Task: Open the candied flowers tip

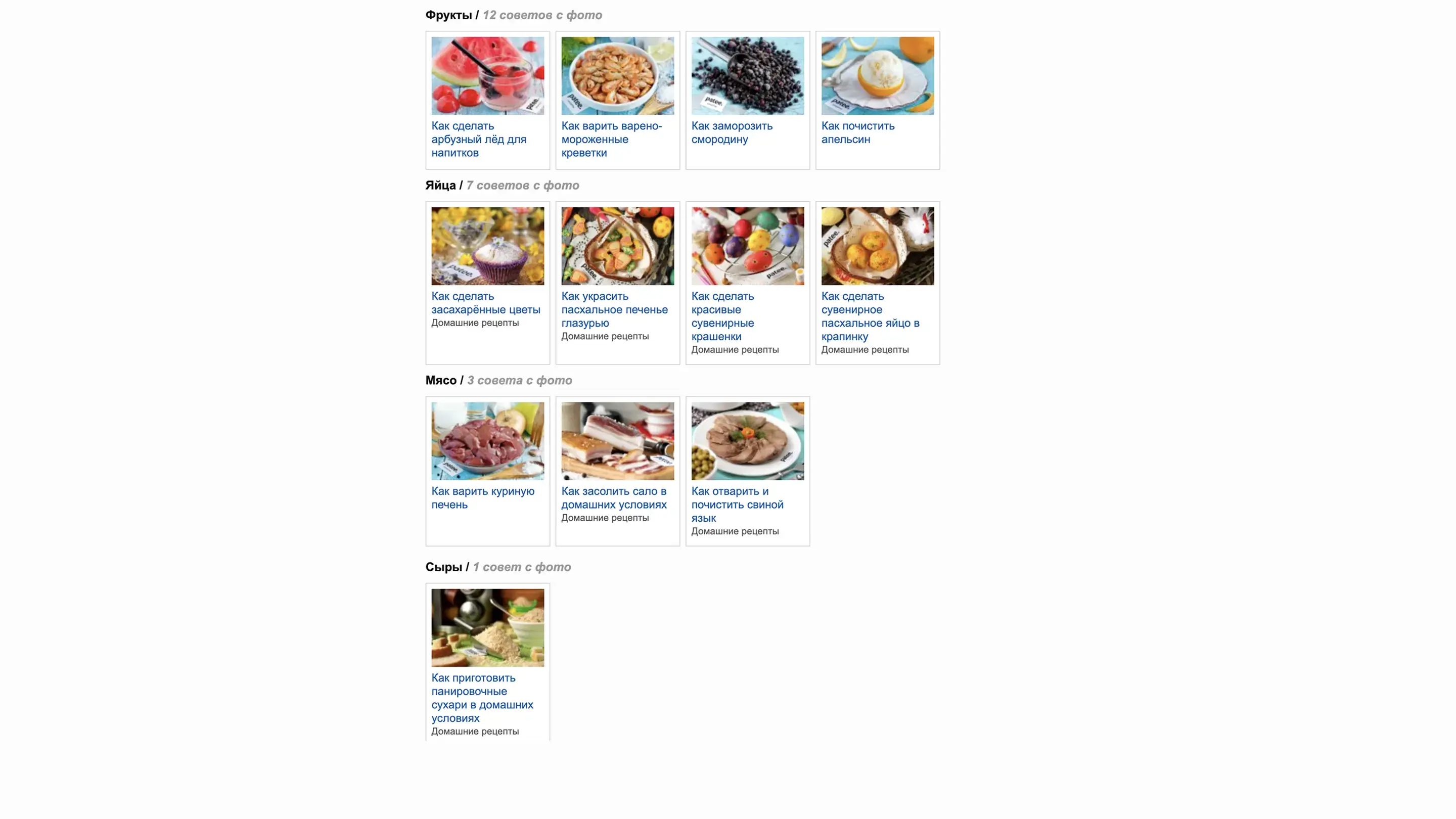Action: coord(485,303)
